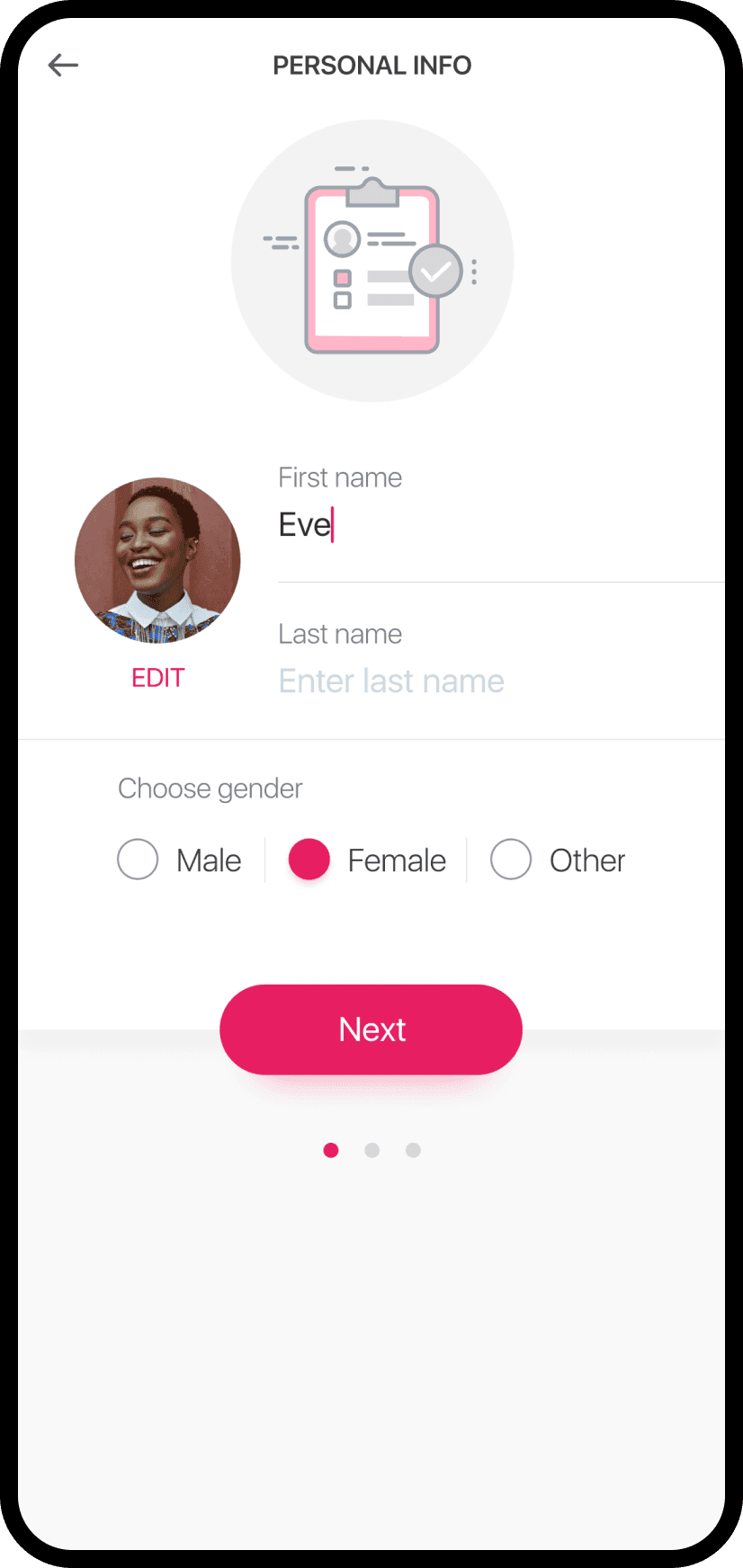Continue with the Next button

click(x=371, y=1029)
